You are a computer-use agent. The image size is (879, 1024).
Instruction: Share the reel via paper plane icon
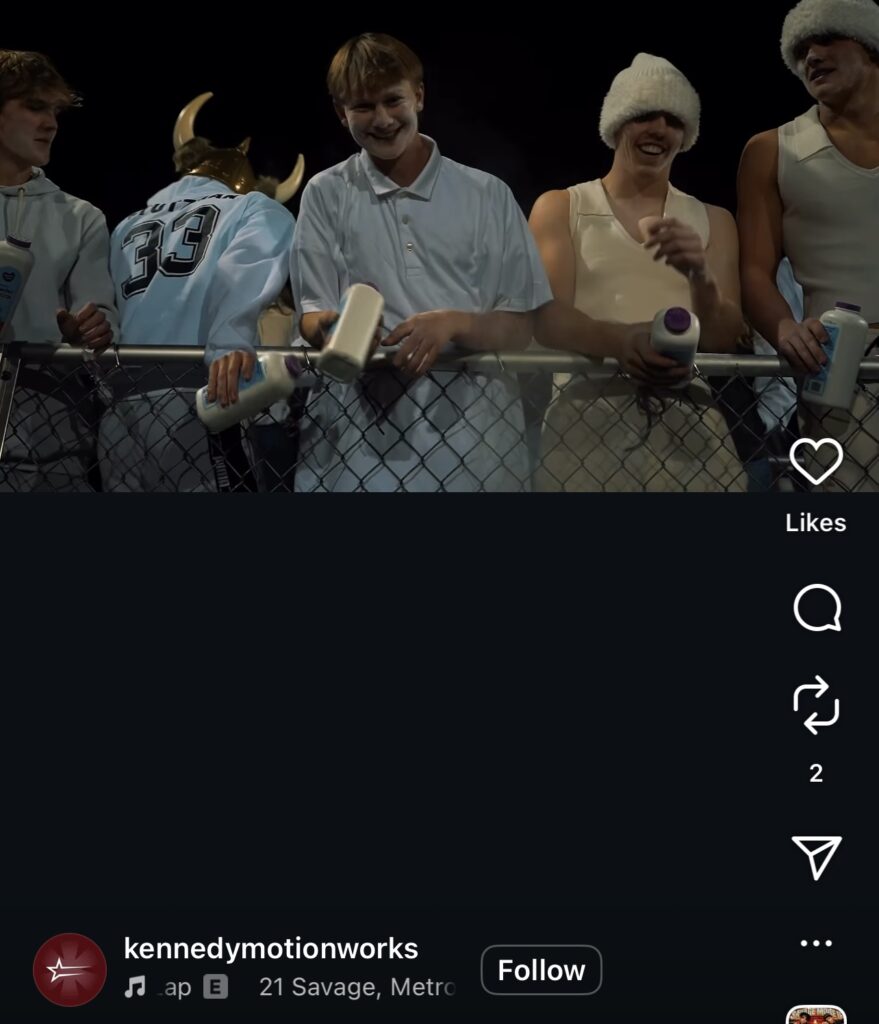816,857
